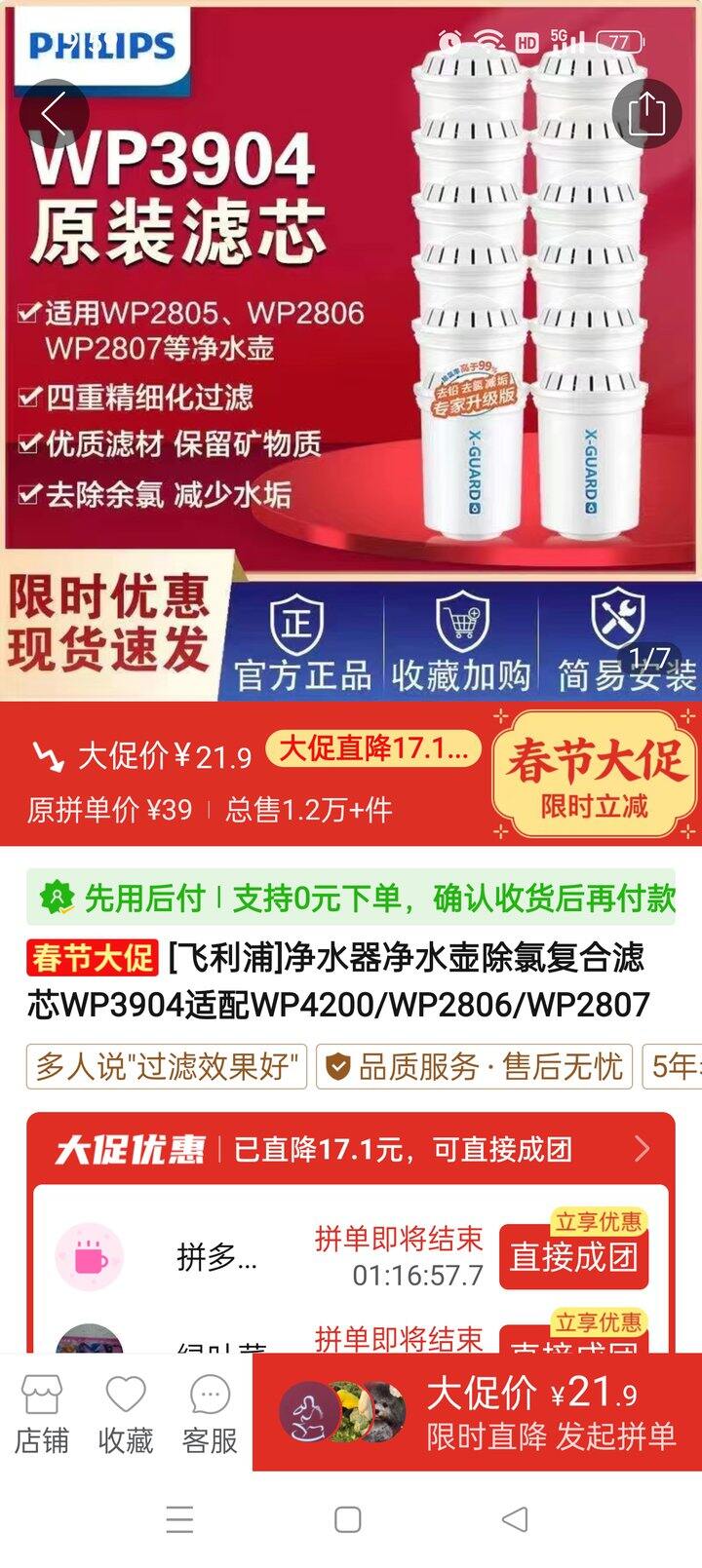
Task: Go to the system home screen
Action: 348,1519
